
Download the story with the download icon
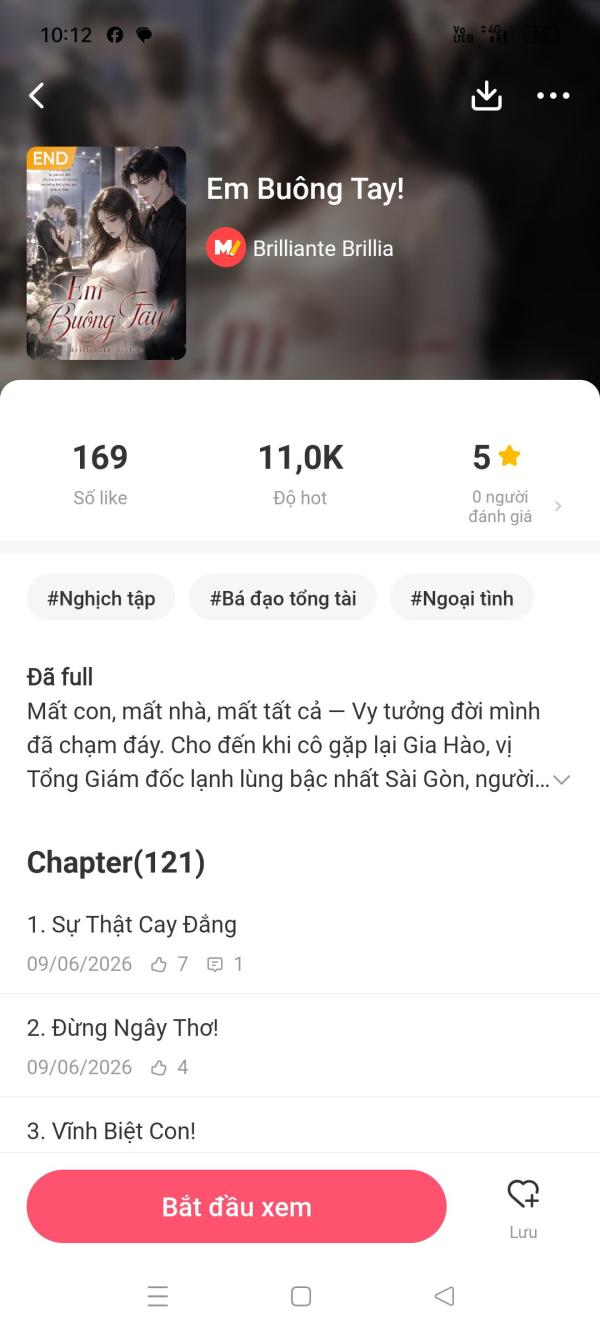click(486, 96)
